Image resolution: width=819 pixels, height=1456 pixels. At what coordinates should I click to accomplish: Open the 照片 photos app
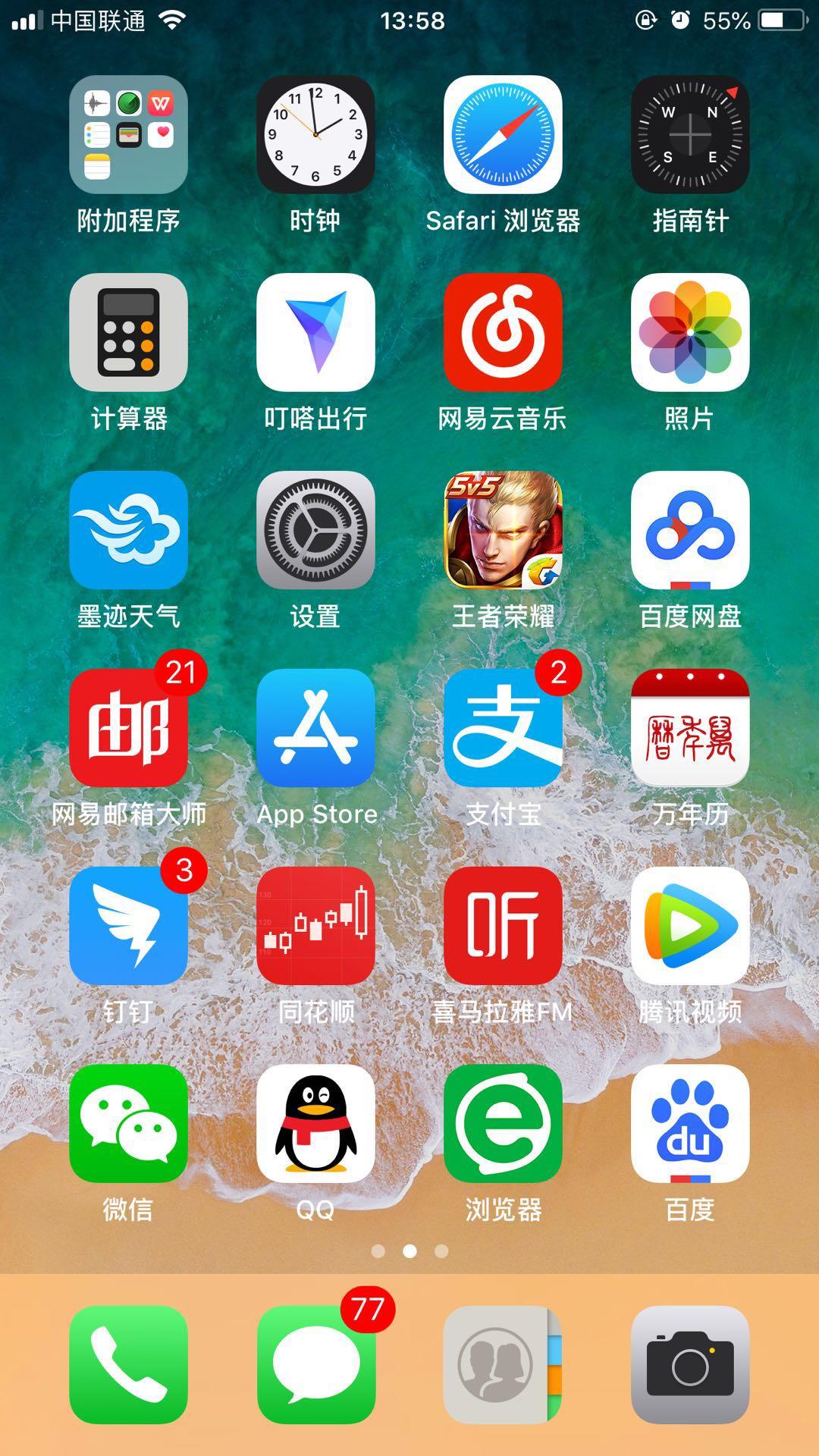click(x=690, y=332)
